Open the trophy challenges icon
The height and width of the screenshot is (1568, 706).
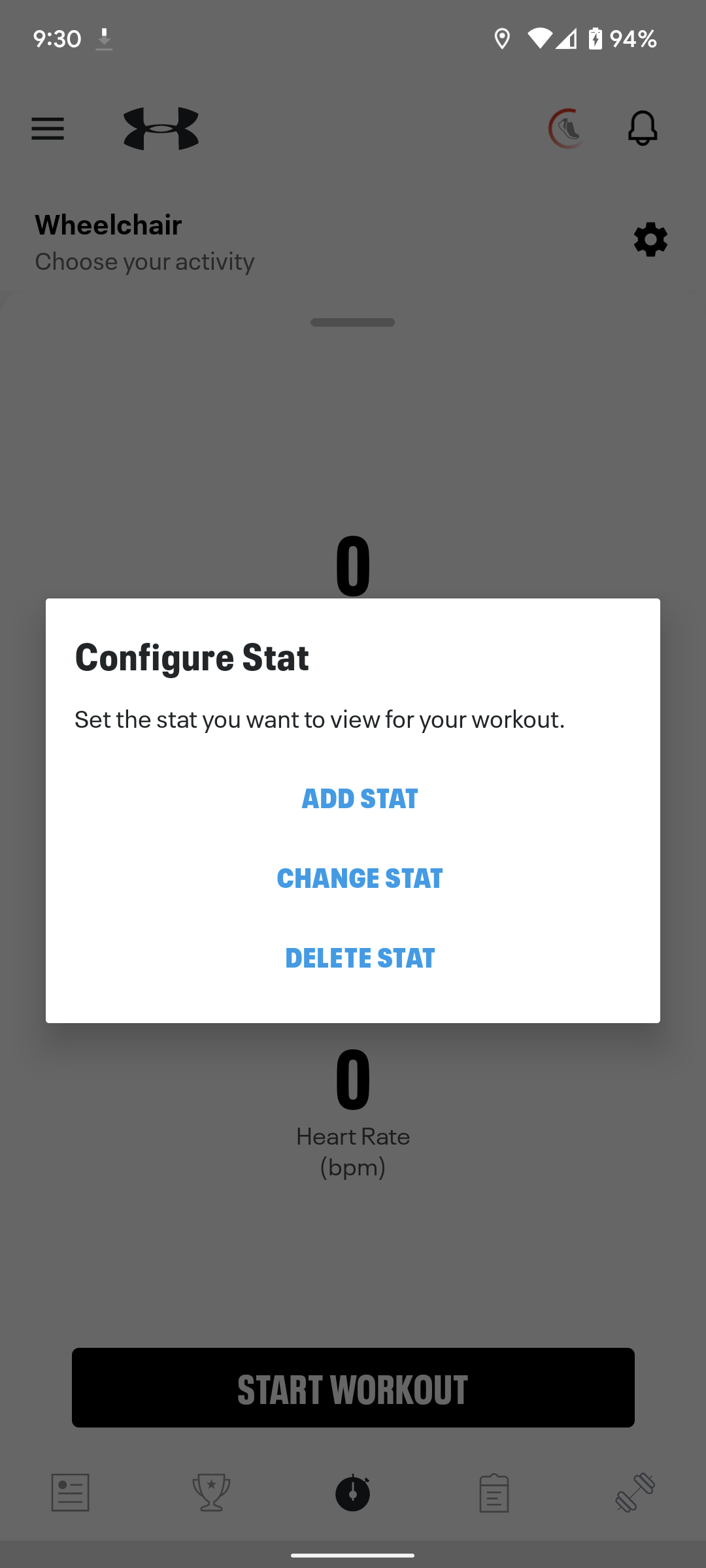[x=212, y=1493]
